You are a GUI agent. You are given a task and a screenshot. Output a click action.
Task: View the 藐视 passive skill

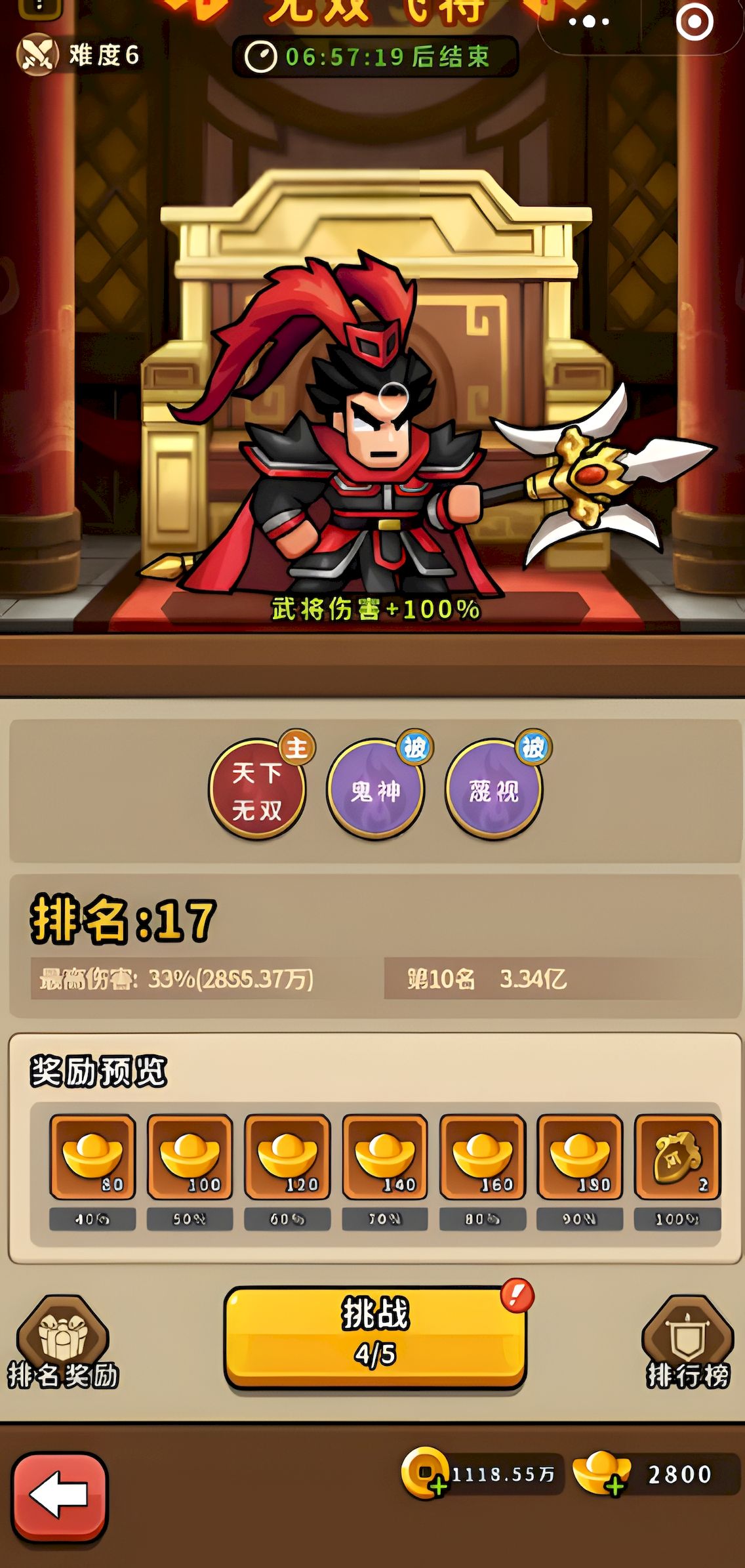493,789
